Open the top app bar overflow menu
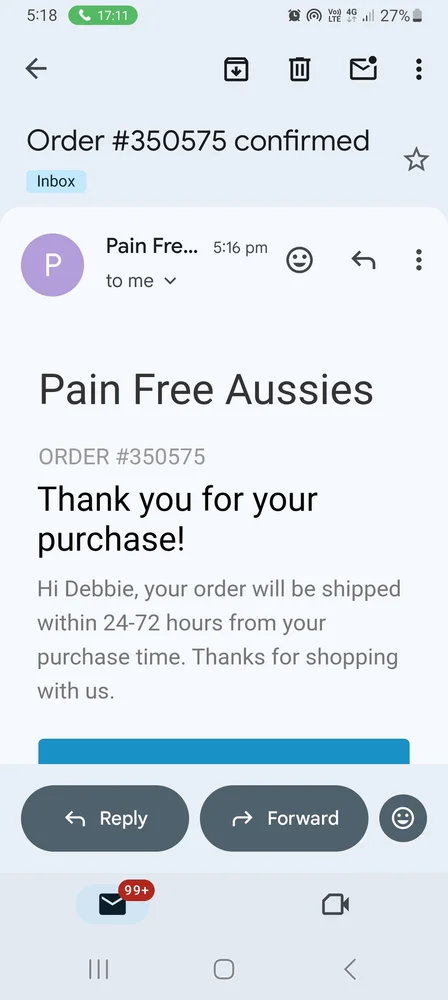 click(419, 69)
